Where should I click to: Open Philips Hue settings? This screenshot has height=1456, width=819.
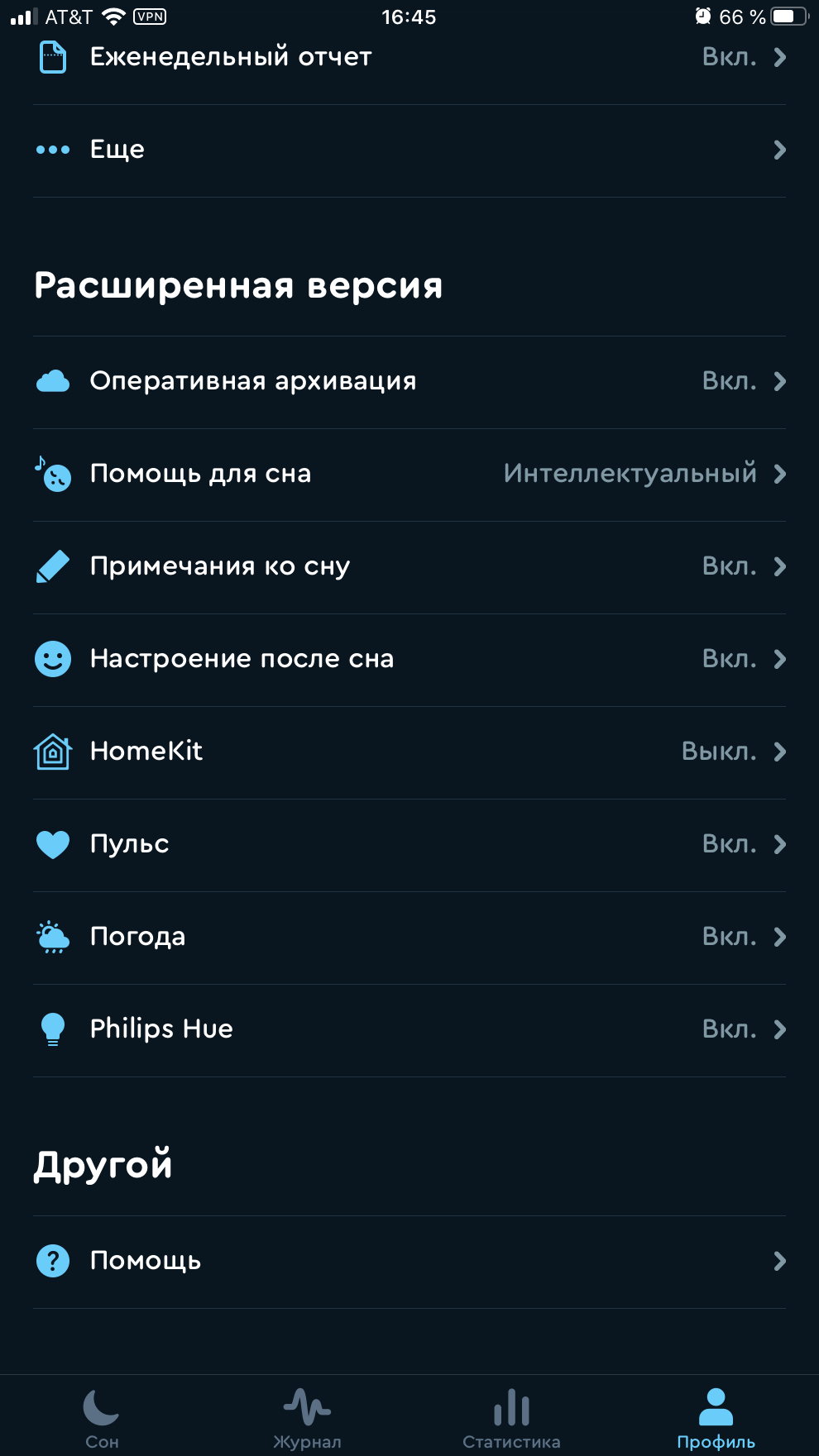click(x=409, y=1030)
